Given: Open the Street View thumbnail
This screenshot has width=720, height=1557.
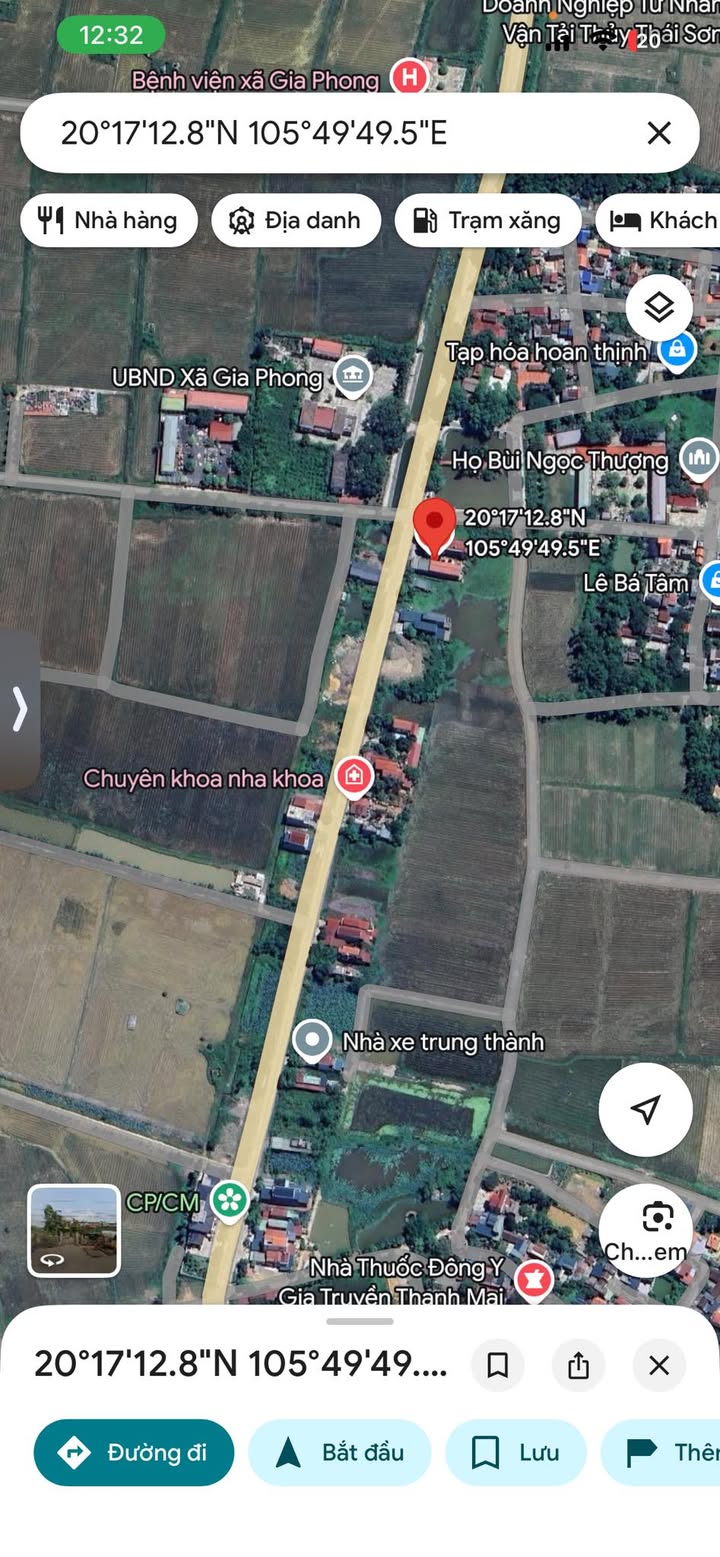Looking at the screenshot, I should [74, 1230].
